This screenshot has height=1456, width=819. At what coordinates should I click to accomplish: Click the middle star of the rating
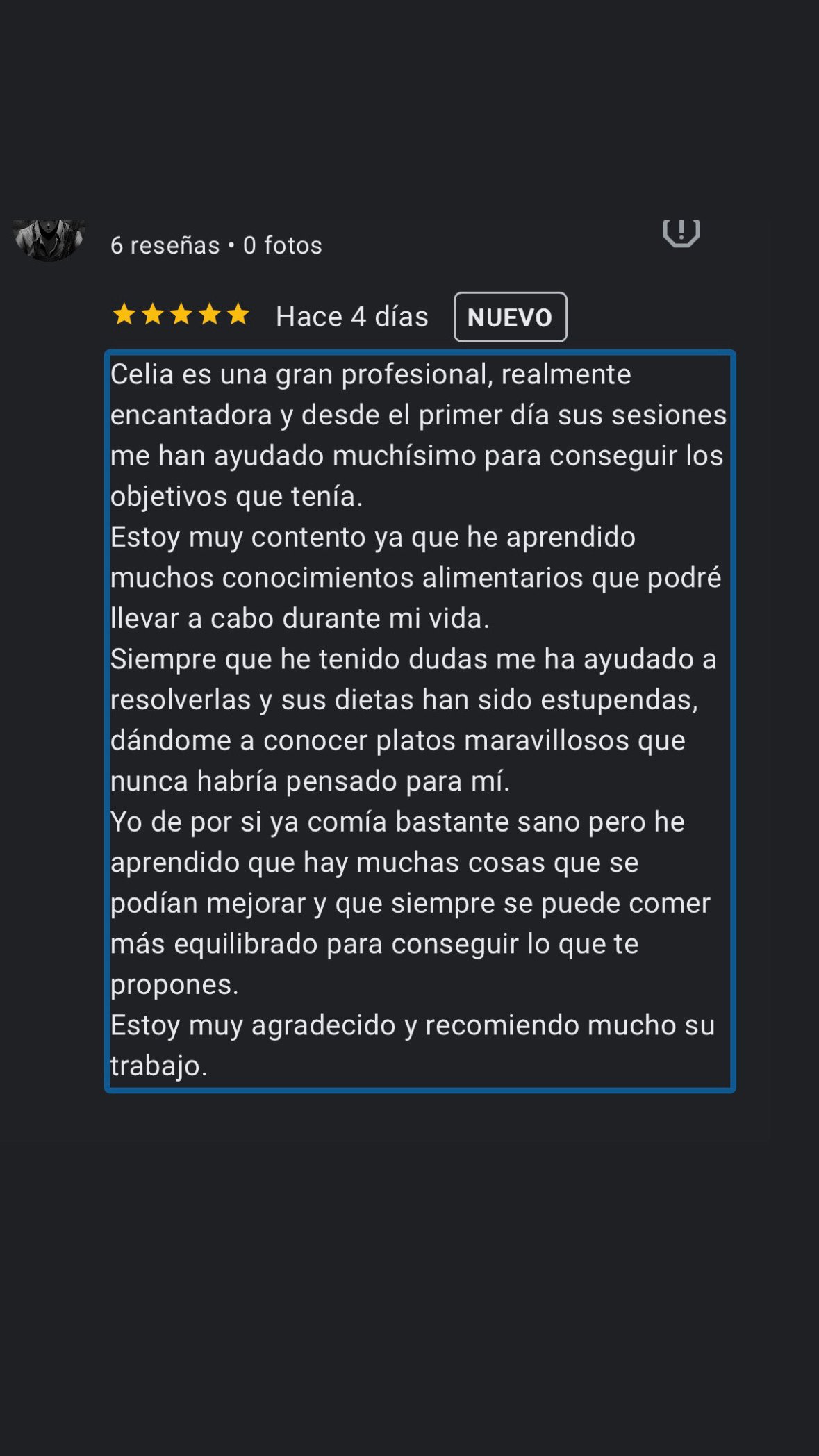click(181, 315)
